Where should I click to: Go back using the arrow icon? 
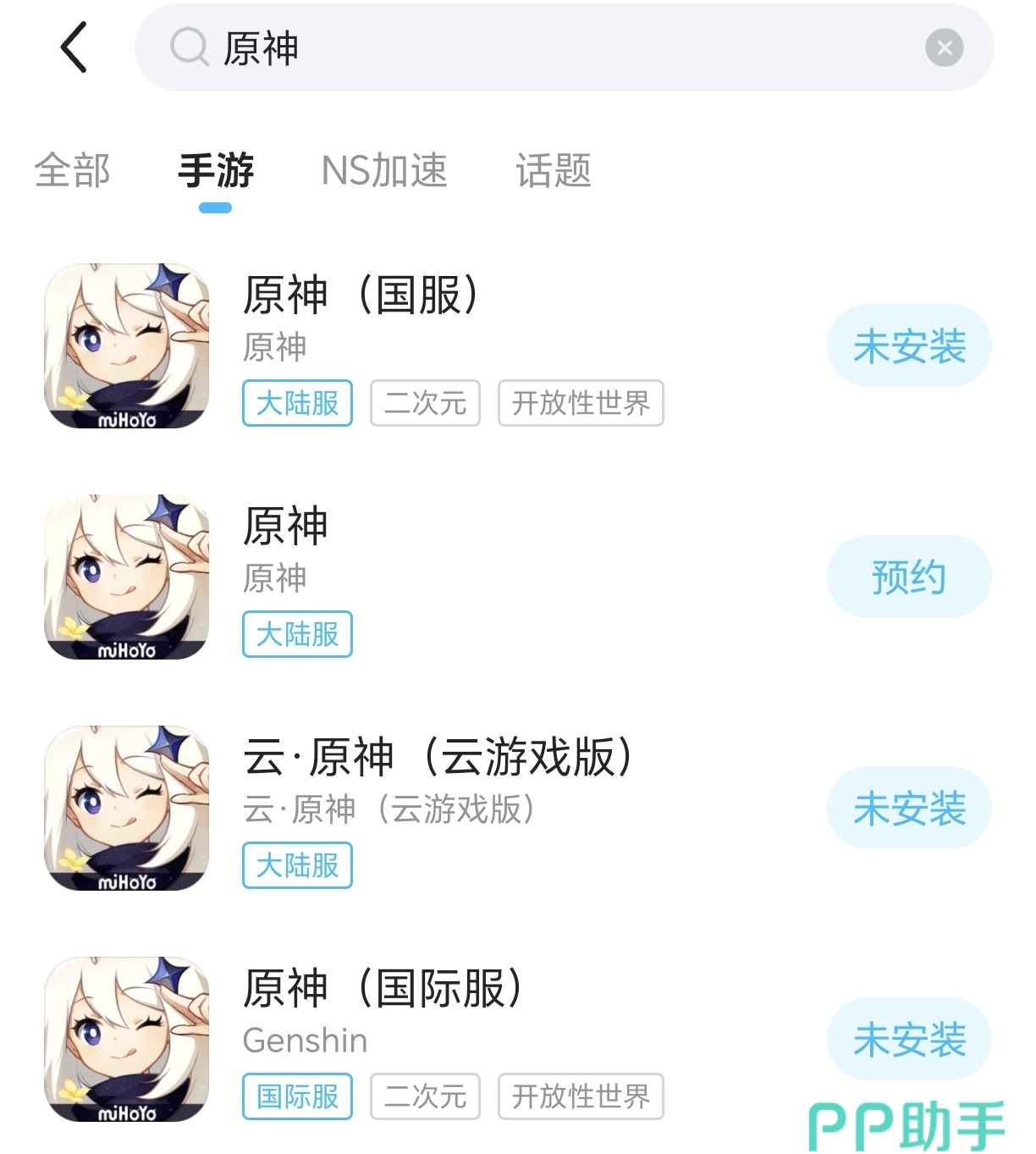tap(74, 47)
